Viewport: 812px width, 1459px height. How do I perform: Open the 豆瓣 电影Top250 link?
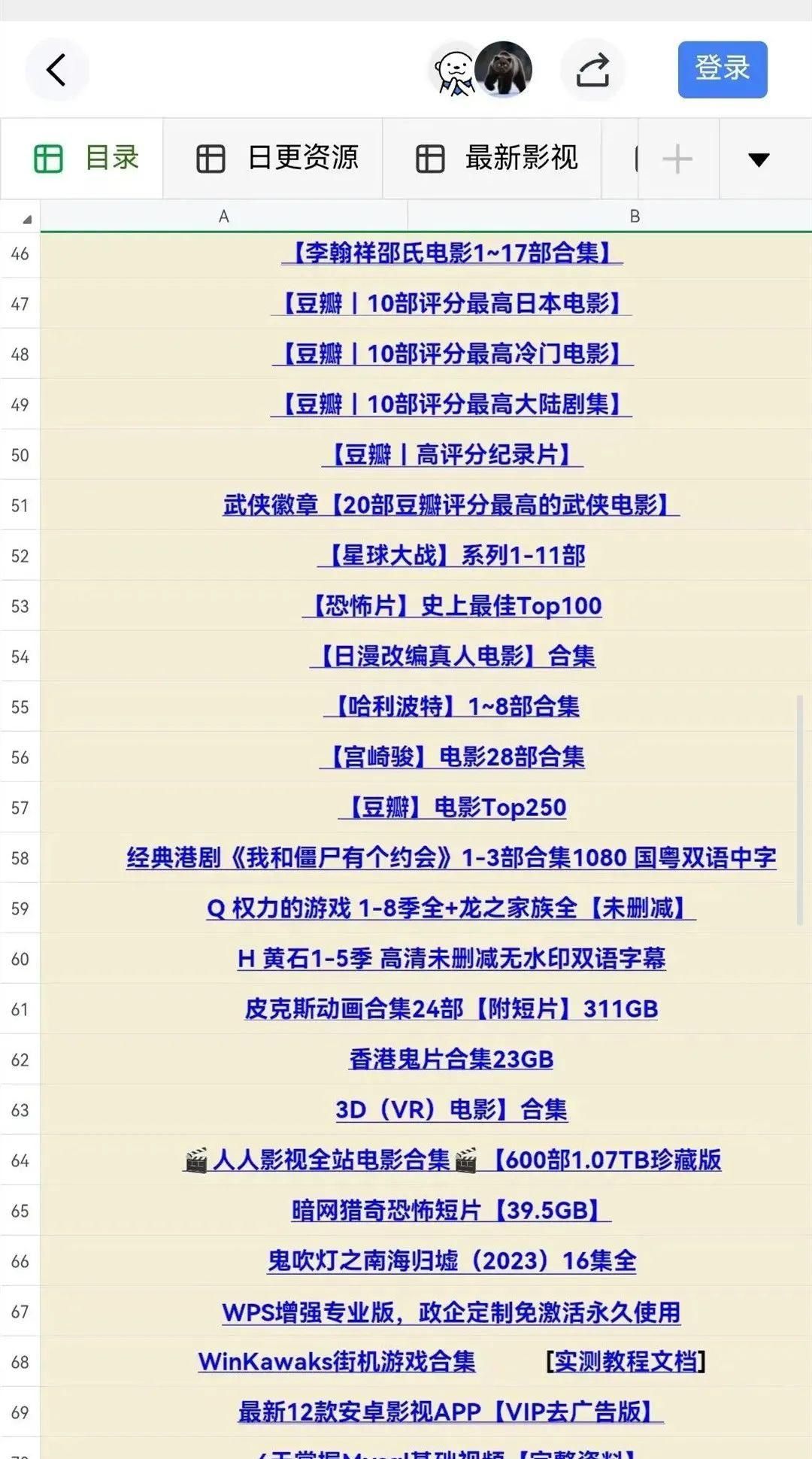(452, 808)
